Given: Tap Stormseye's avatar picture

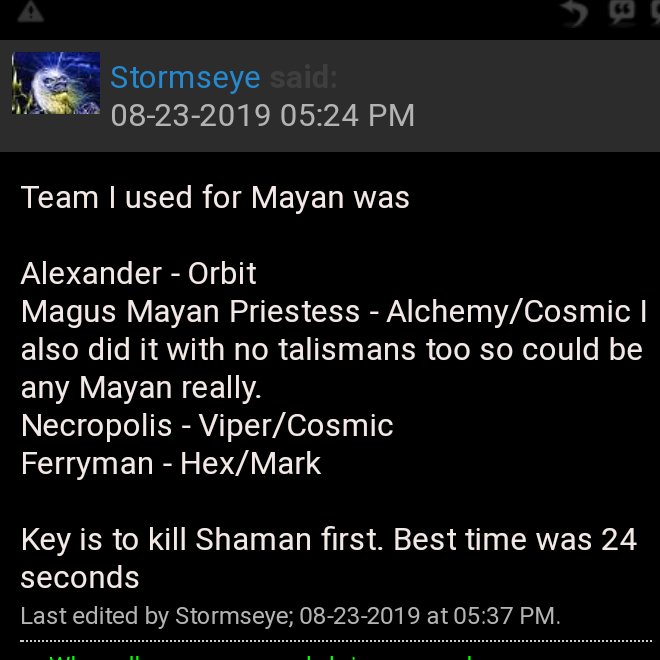Looking at the screenshot, I should pyautogui.click(x=56, y=83).
